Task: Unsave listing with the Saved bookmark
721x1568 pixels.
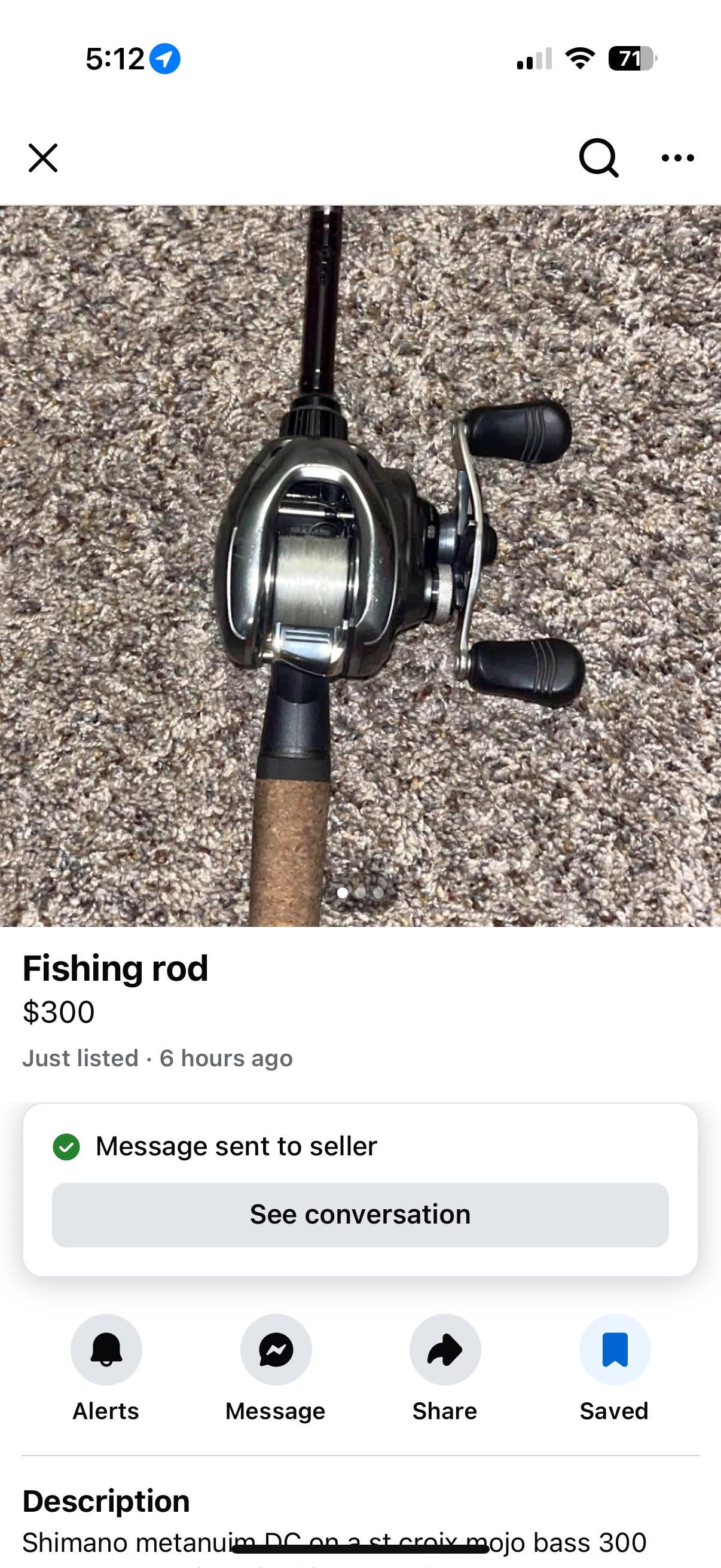Action: [615, 1350]
